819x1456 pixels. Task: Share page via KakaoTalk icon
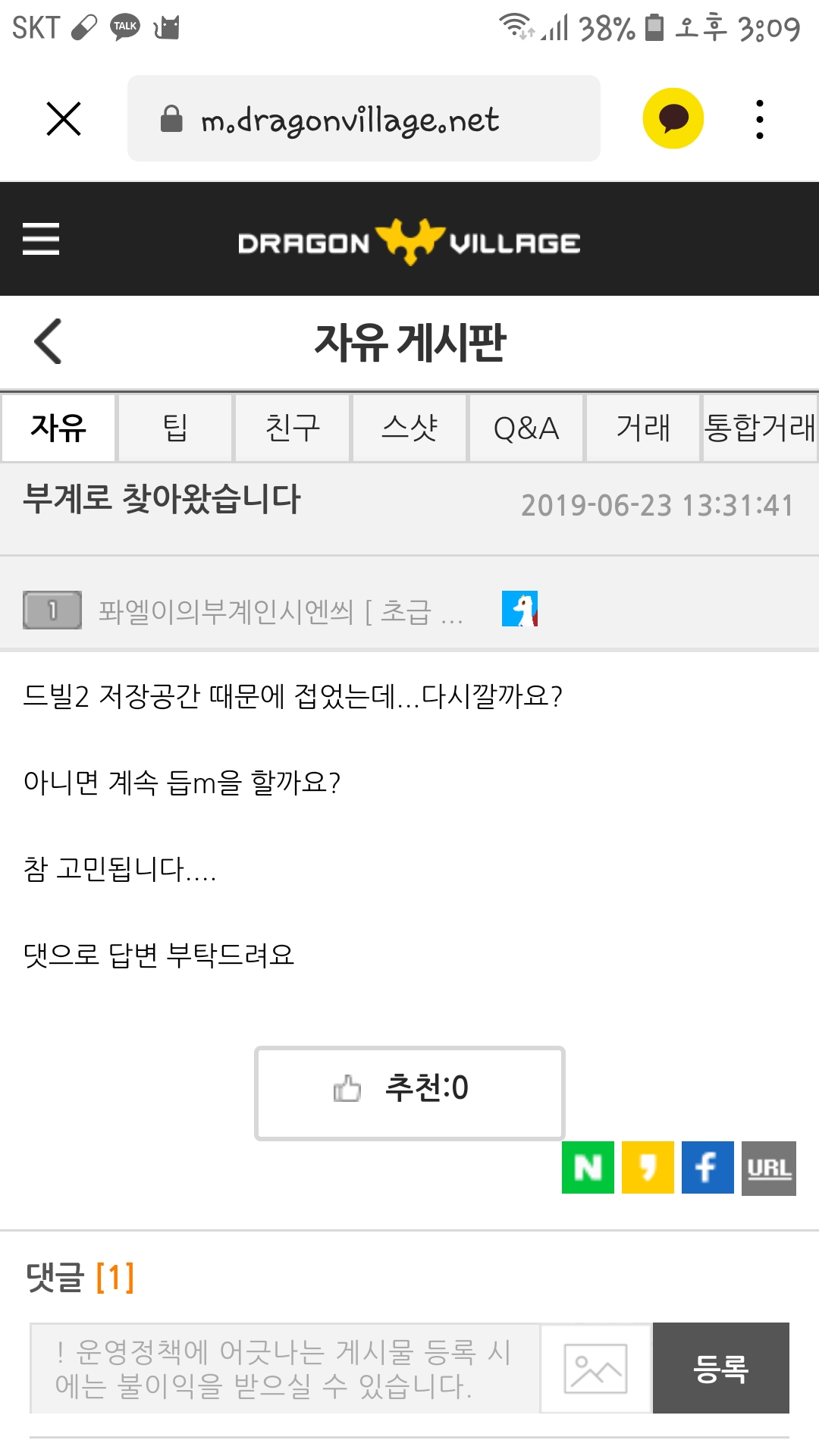coord(673,119)
